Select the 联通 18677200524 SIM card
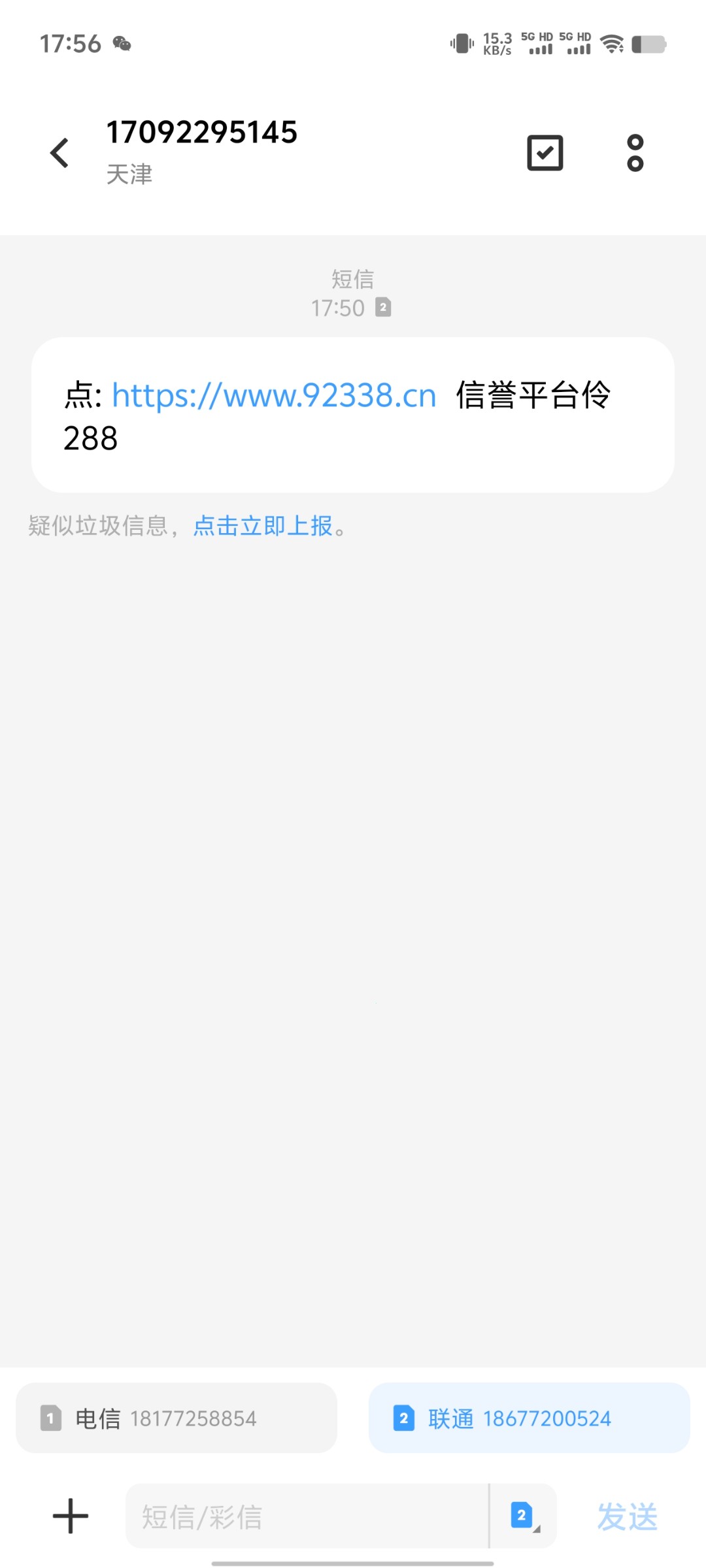Screen dimensions: 706x1568 [529, 1418]
